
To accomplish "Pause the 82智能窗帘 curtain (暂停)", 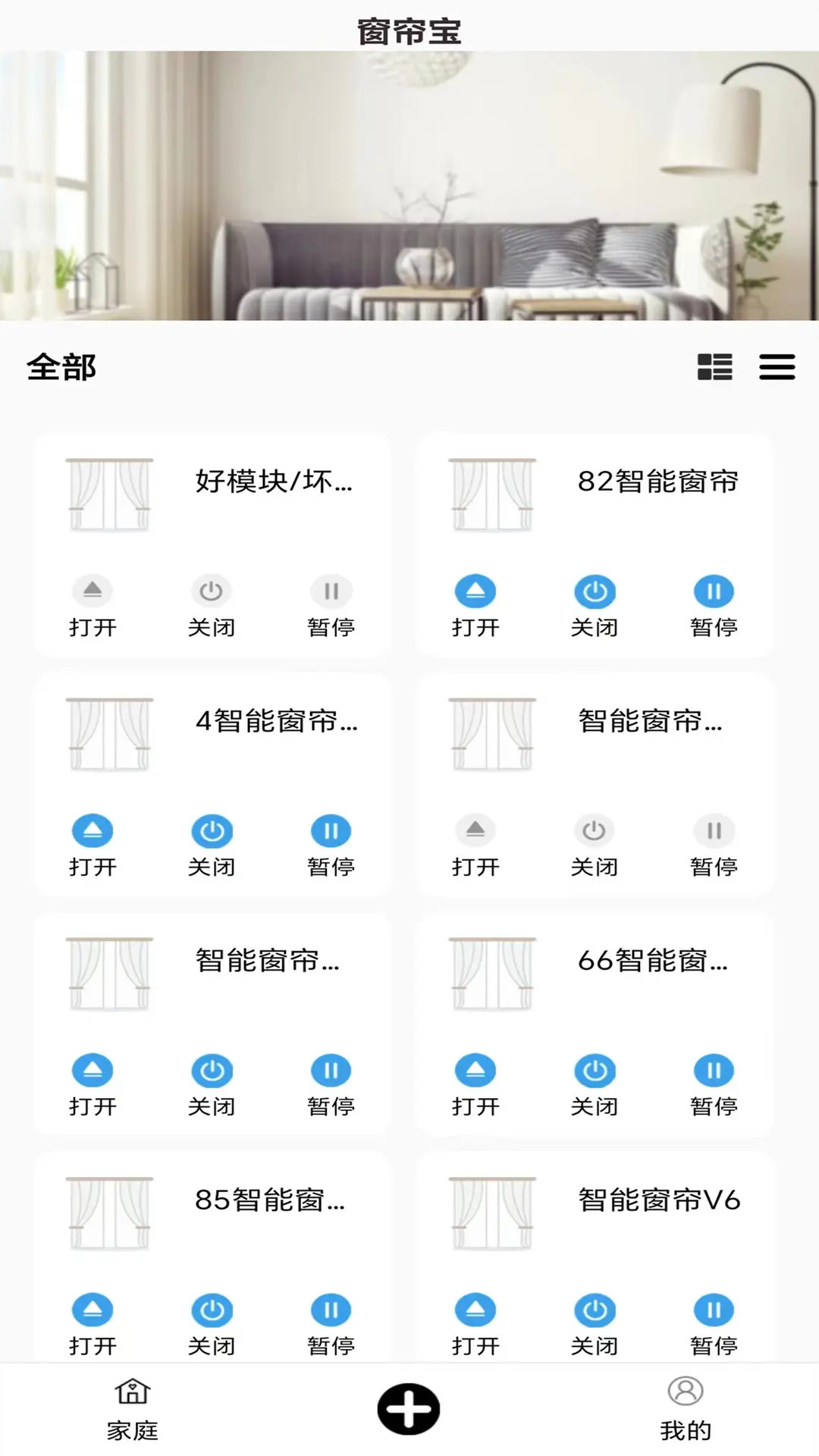I will pyautogui.click(x=713, y=591).
